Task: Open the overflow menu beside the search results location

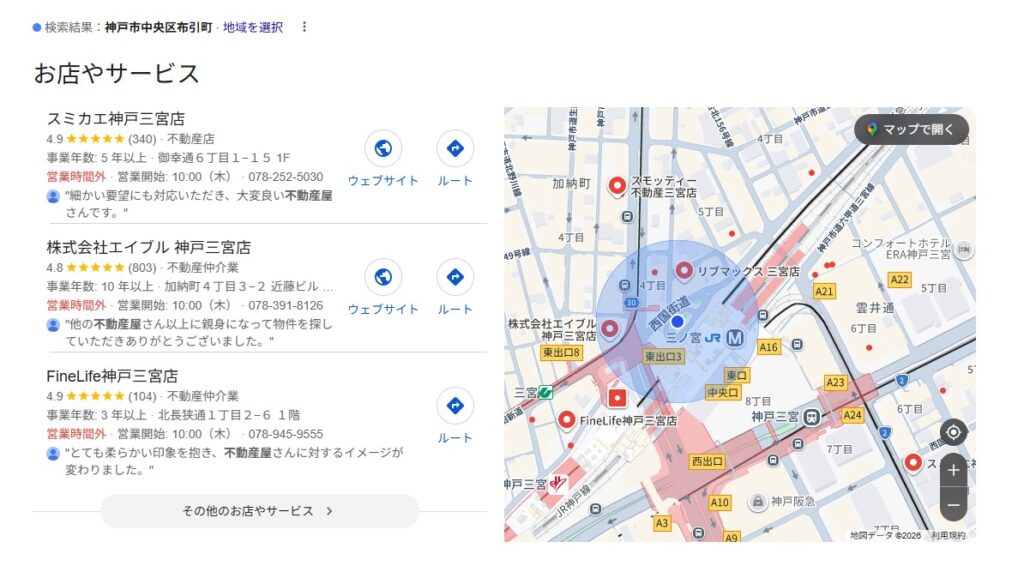Action: [305, 27]
